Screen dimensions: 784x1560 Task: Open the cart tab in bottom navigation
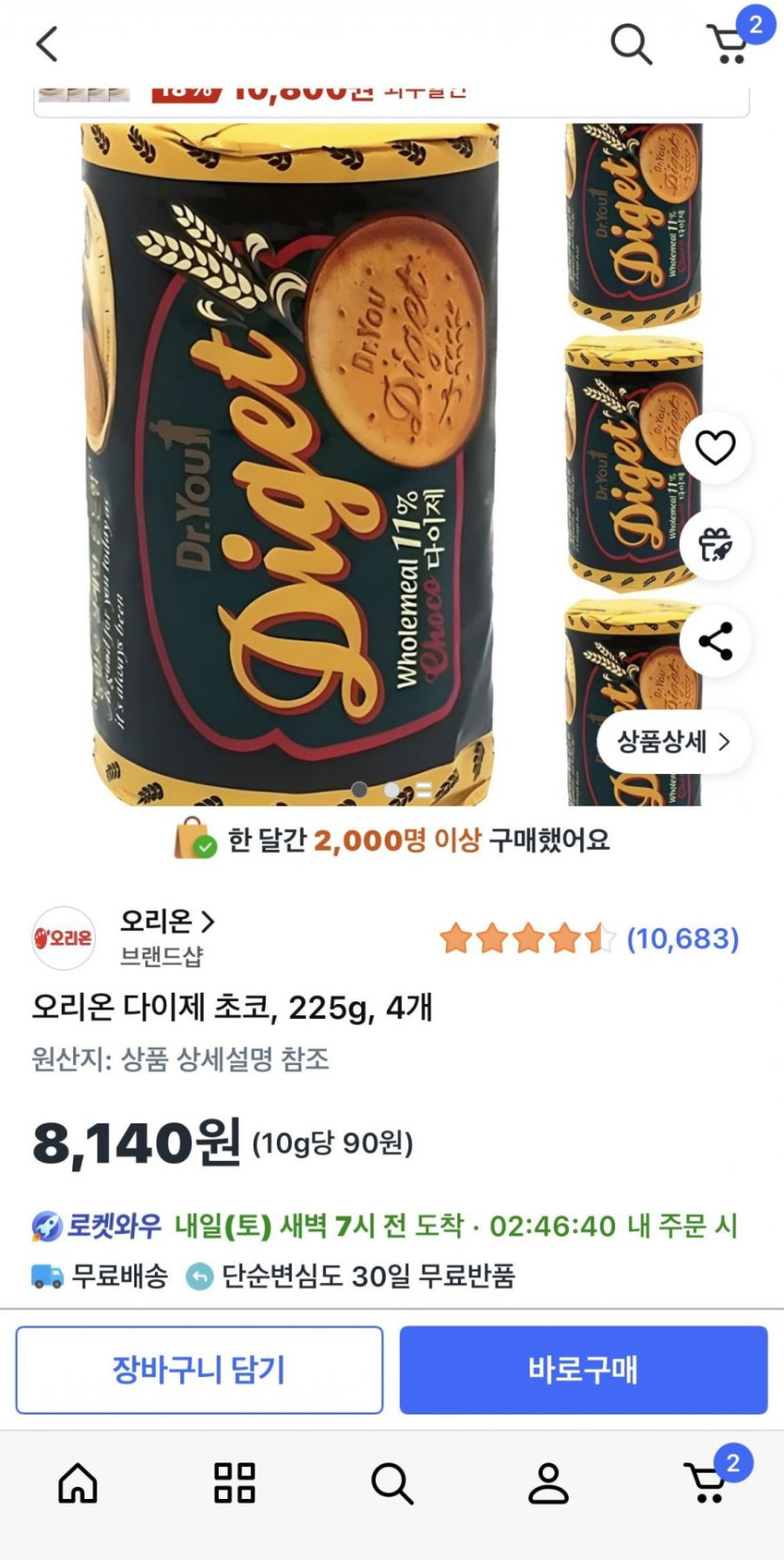point(706,1484)
